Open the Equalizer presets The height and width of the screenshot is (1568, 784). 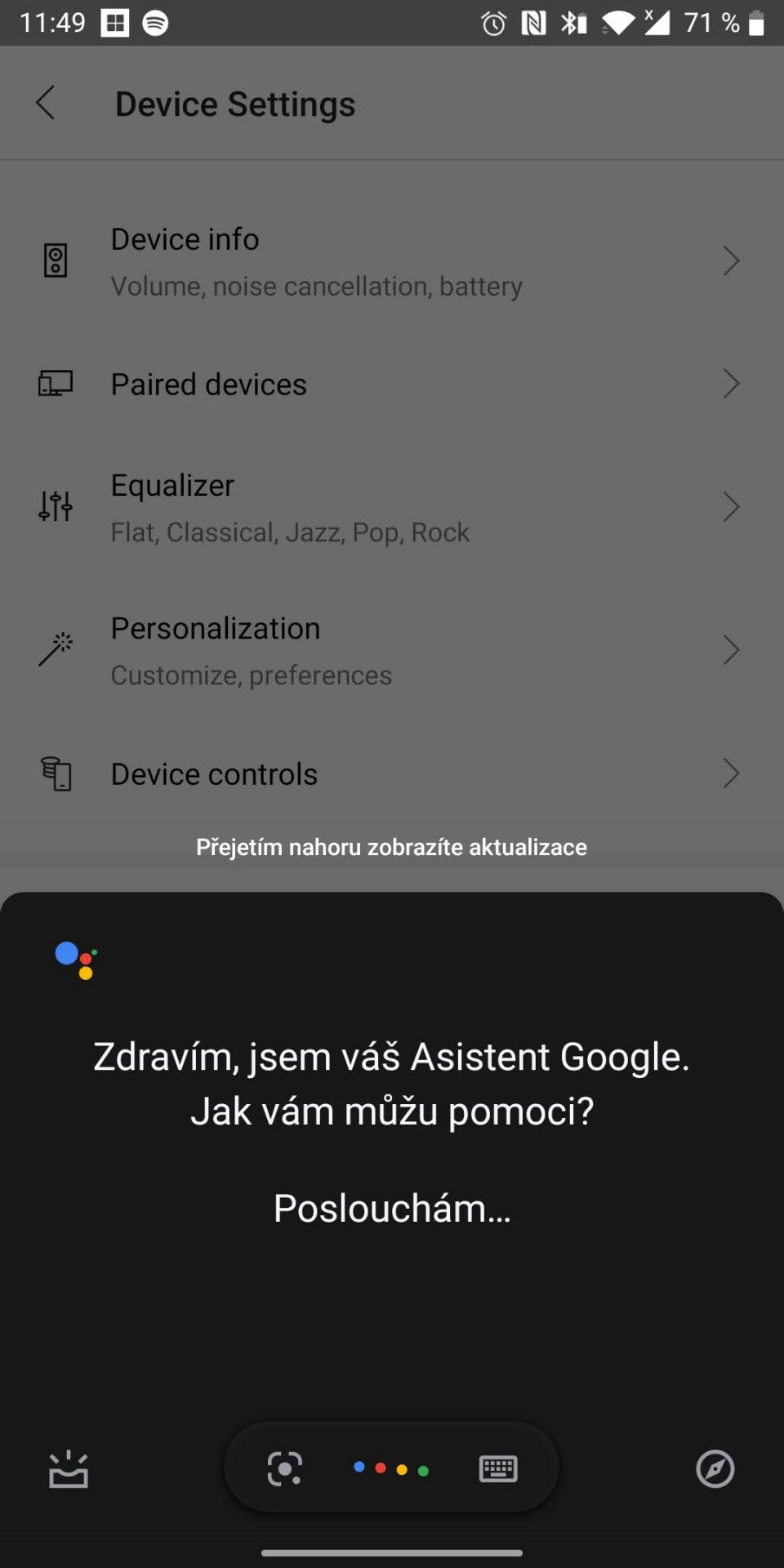pos(392,507)
